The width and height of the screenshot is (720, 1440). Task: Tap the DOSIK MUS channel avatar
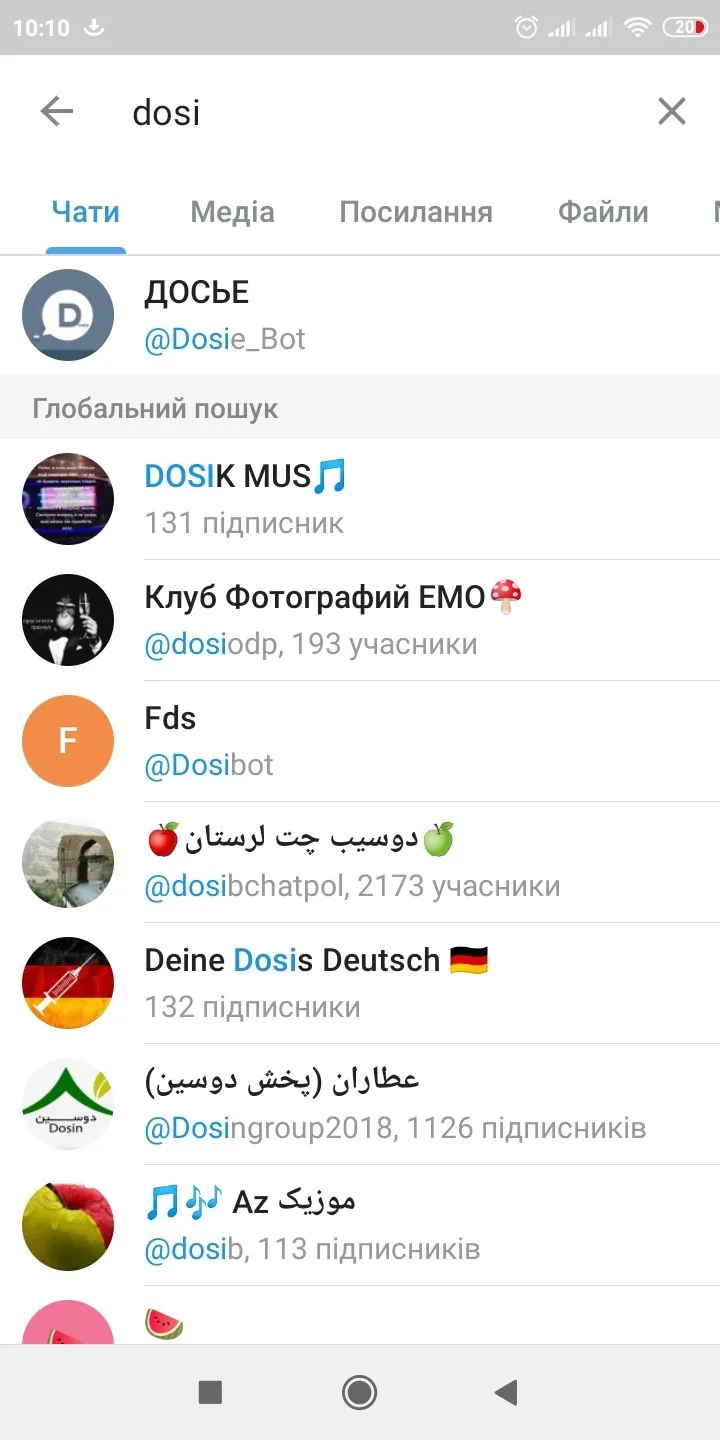coord(68,498)
